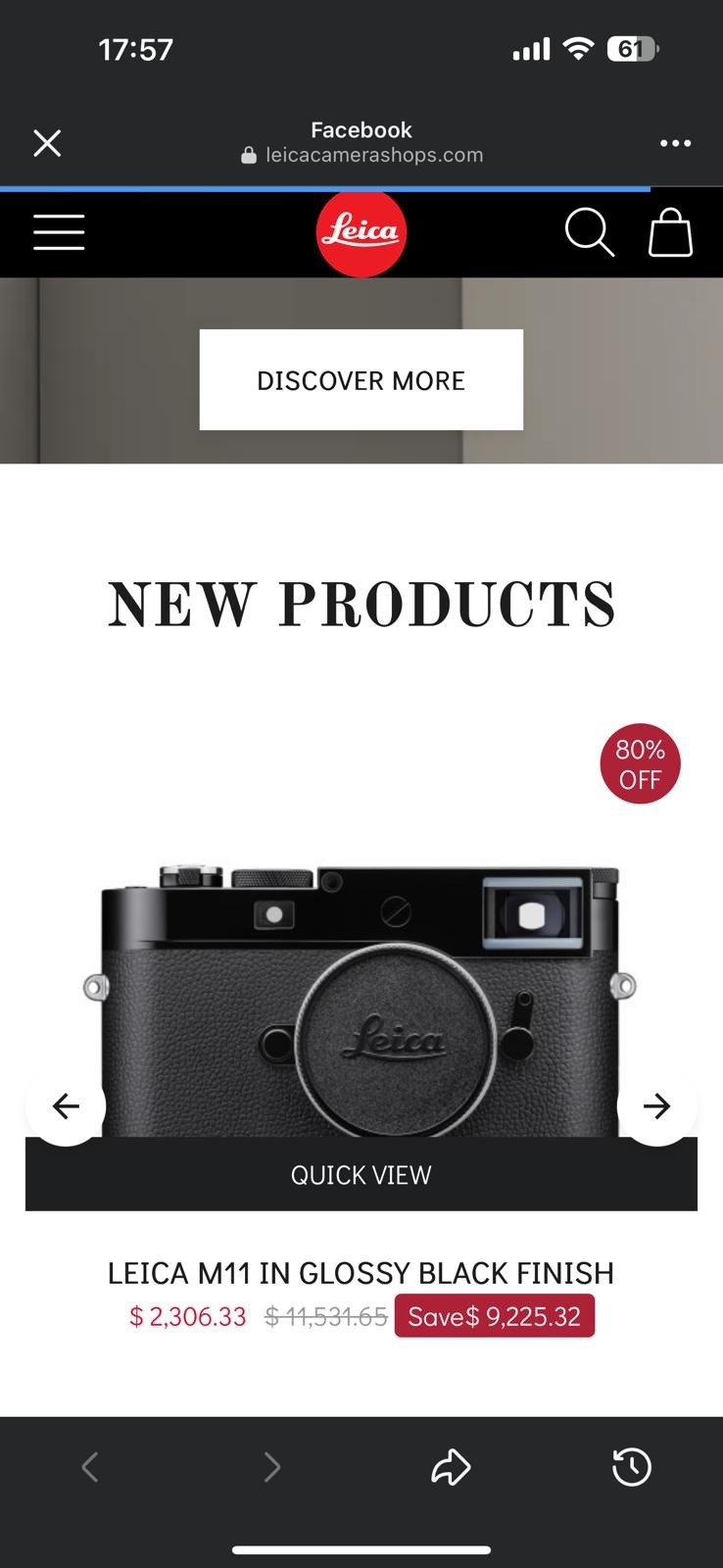
Task: Share this page
Action: [x=451, y=1467]
